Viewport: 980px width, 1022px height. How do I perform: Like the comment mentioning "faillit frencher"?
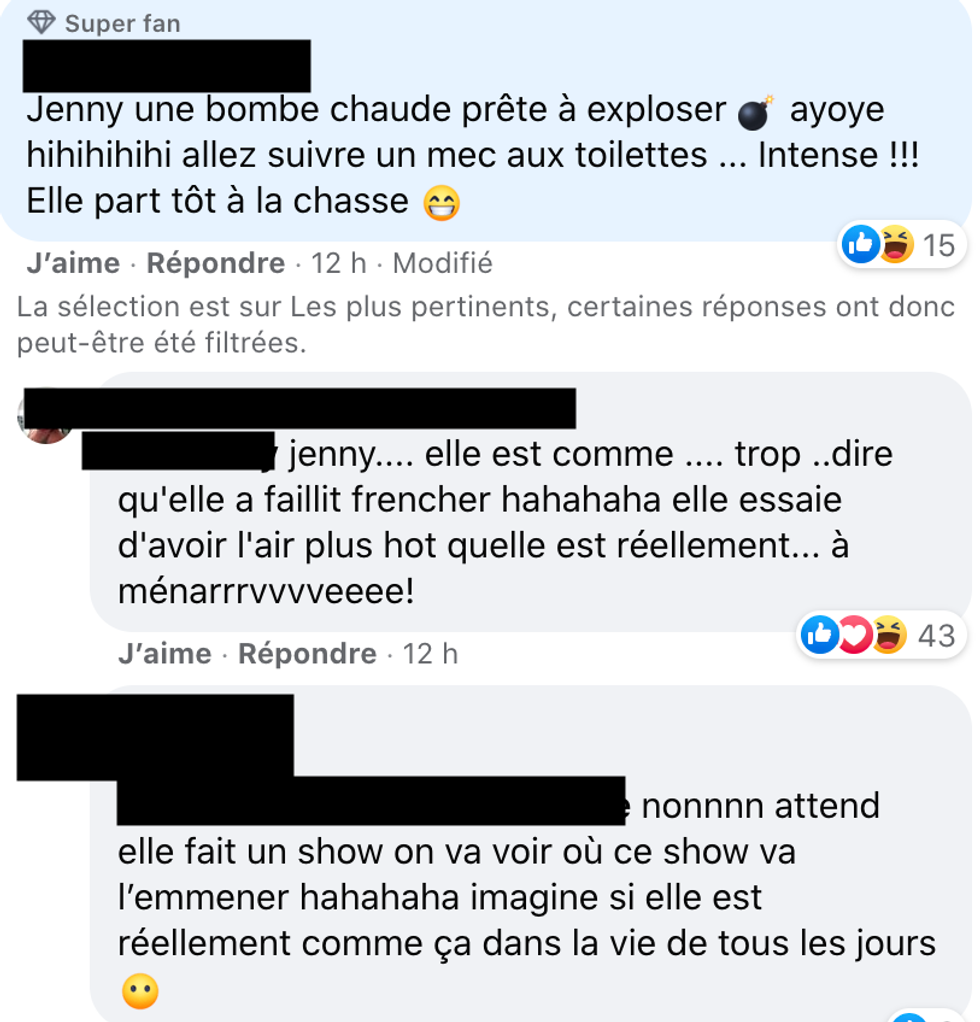[x=164, y=654]
